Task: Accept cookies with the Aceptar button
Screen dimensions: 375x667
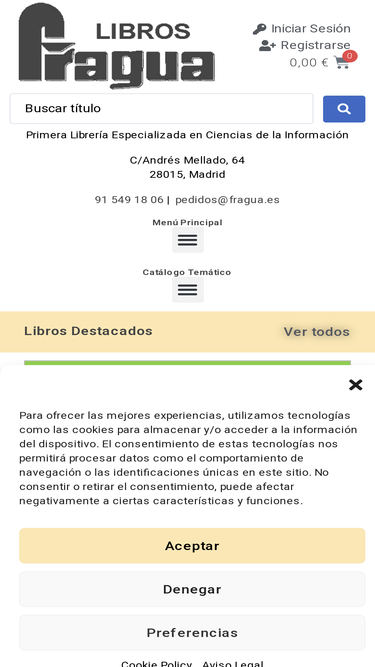Action: coord(192,546)
